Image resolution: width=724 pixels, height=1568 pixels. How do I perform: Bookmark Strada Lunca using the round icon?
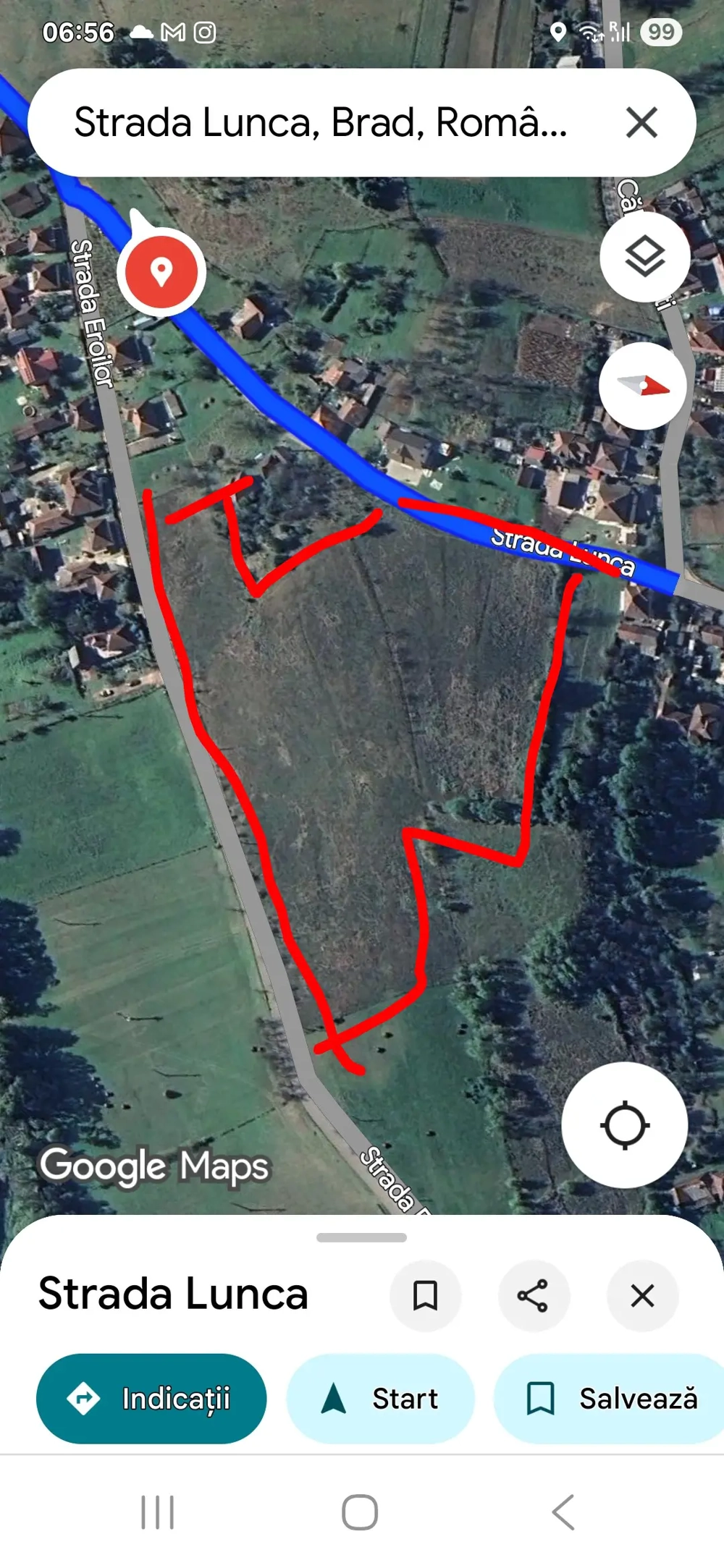pos(425,1295)
